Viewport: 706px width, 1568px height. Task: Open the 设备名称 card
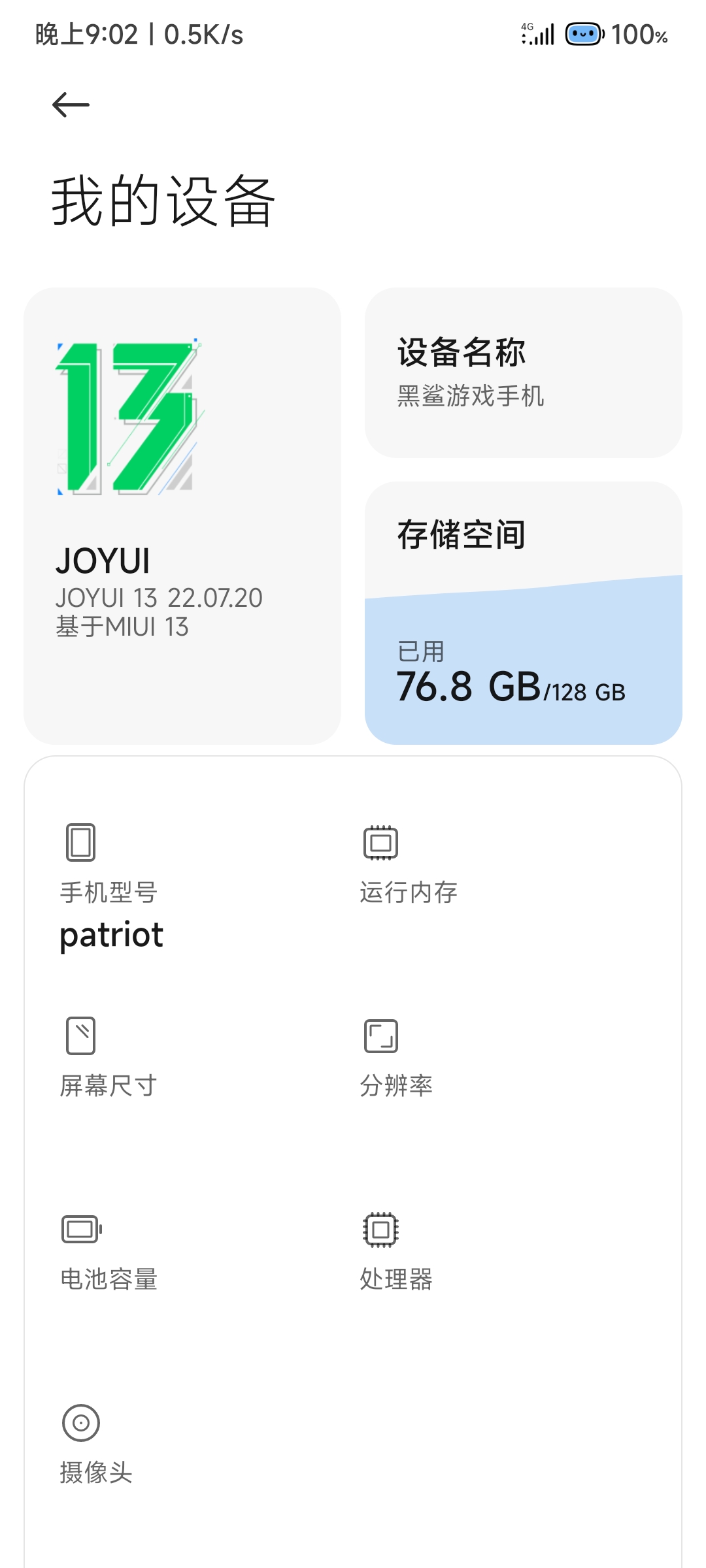(524, 372)
